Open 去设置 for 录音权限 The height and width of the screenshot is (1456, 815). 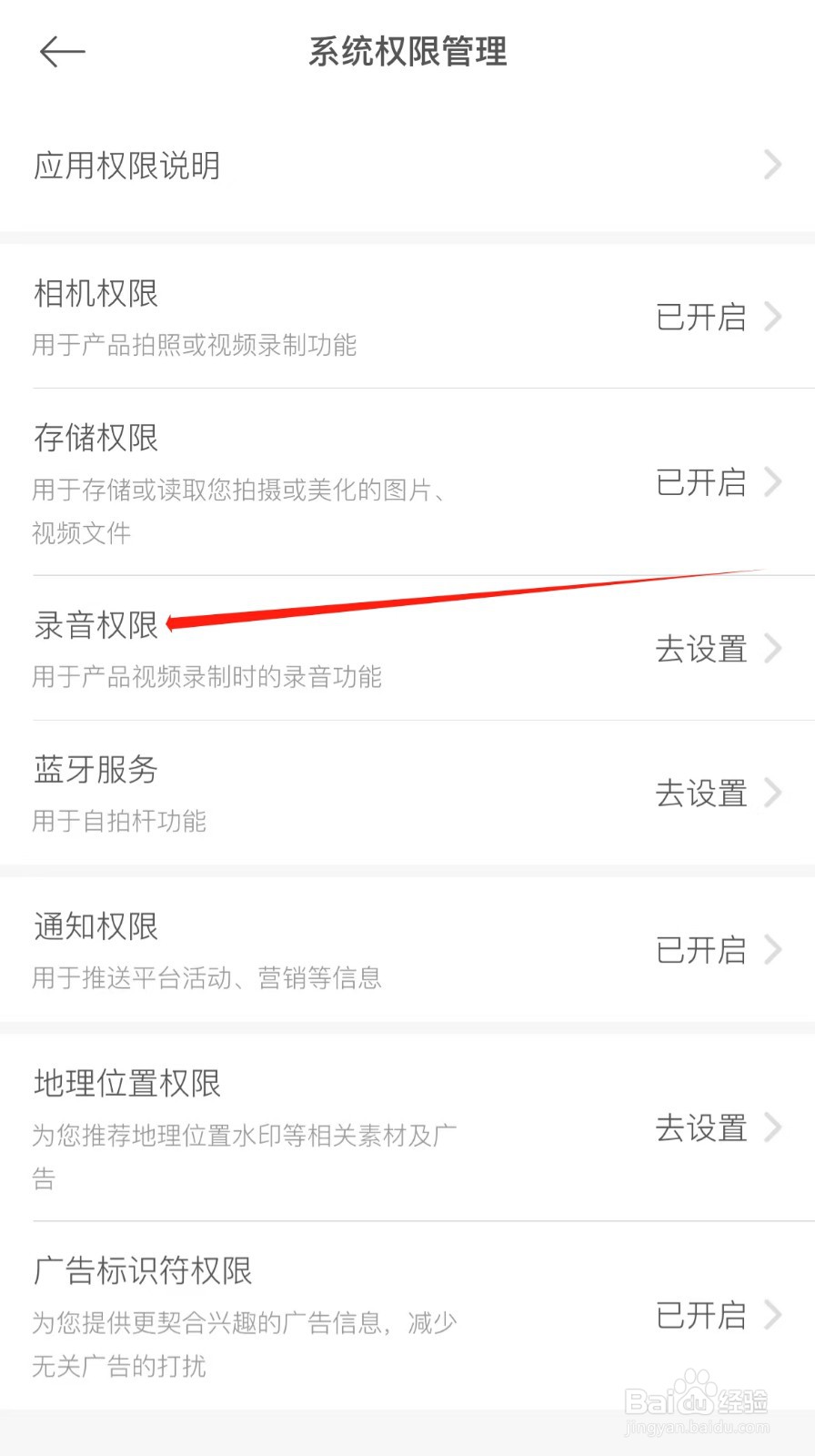point(700,649)
